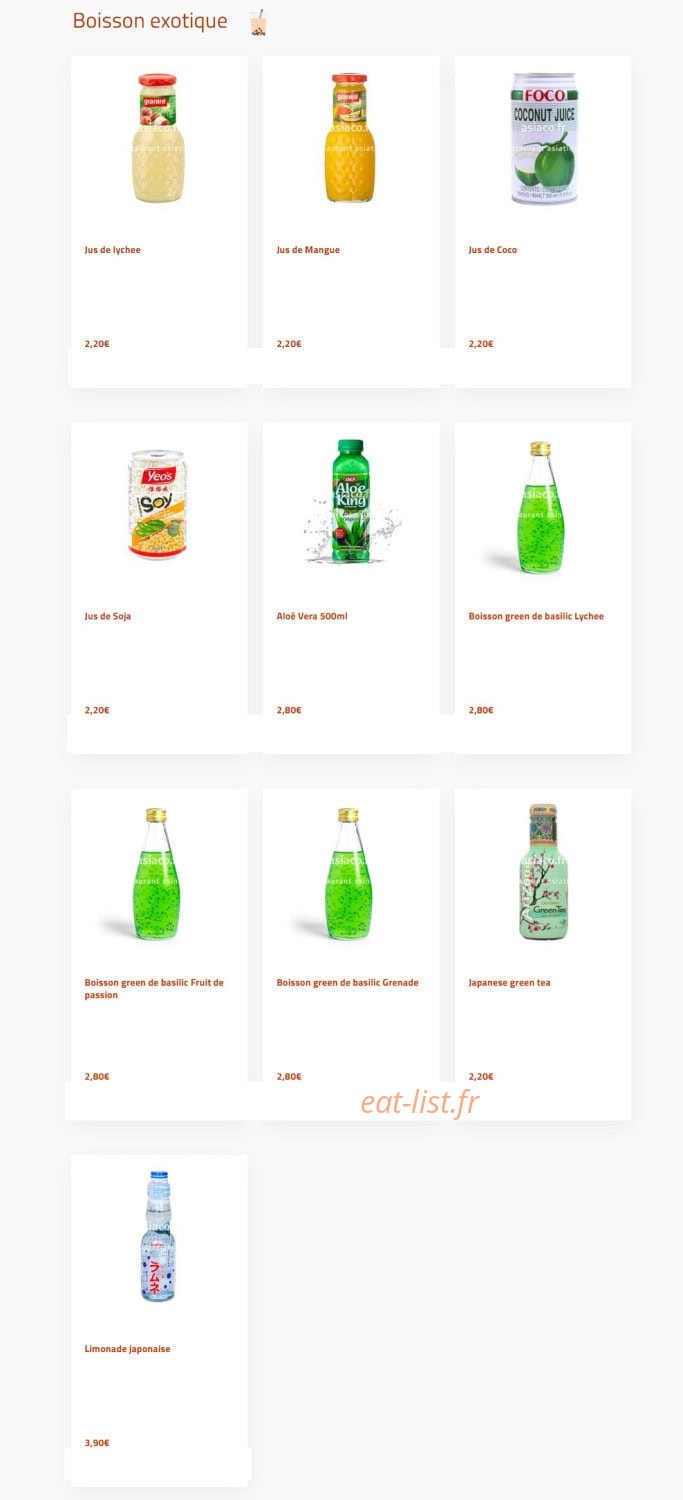Open the Japanese green tea card
Screen dimensions: 683x1500
tap(543, 954)
